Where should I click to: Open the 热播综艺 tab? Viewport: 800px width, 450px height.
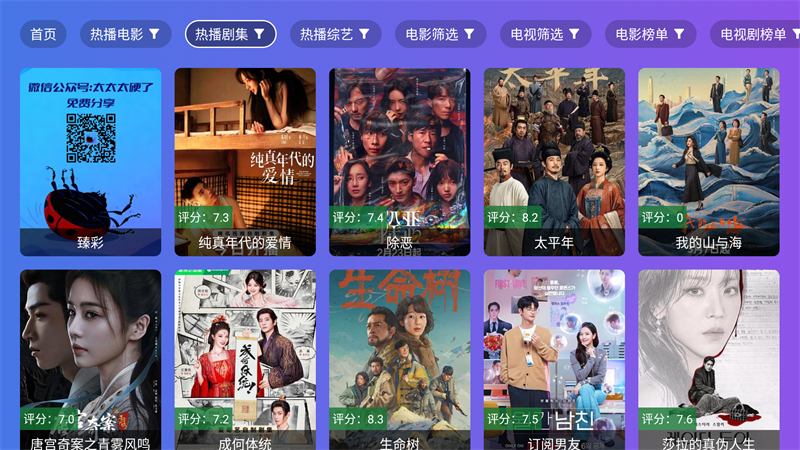(x=335, y=34)
